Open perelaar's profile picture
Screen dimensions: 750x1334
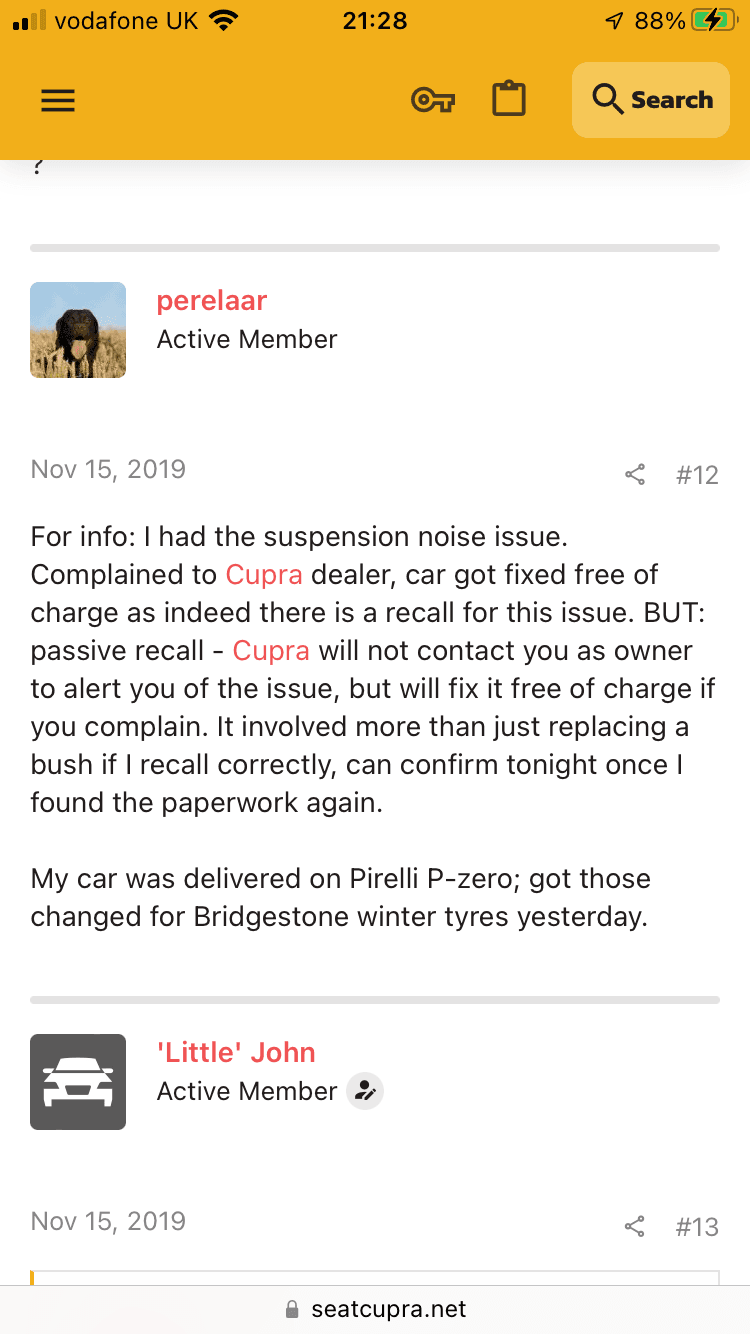click(78, 330)
